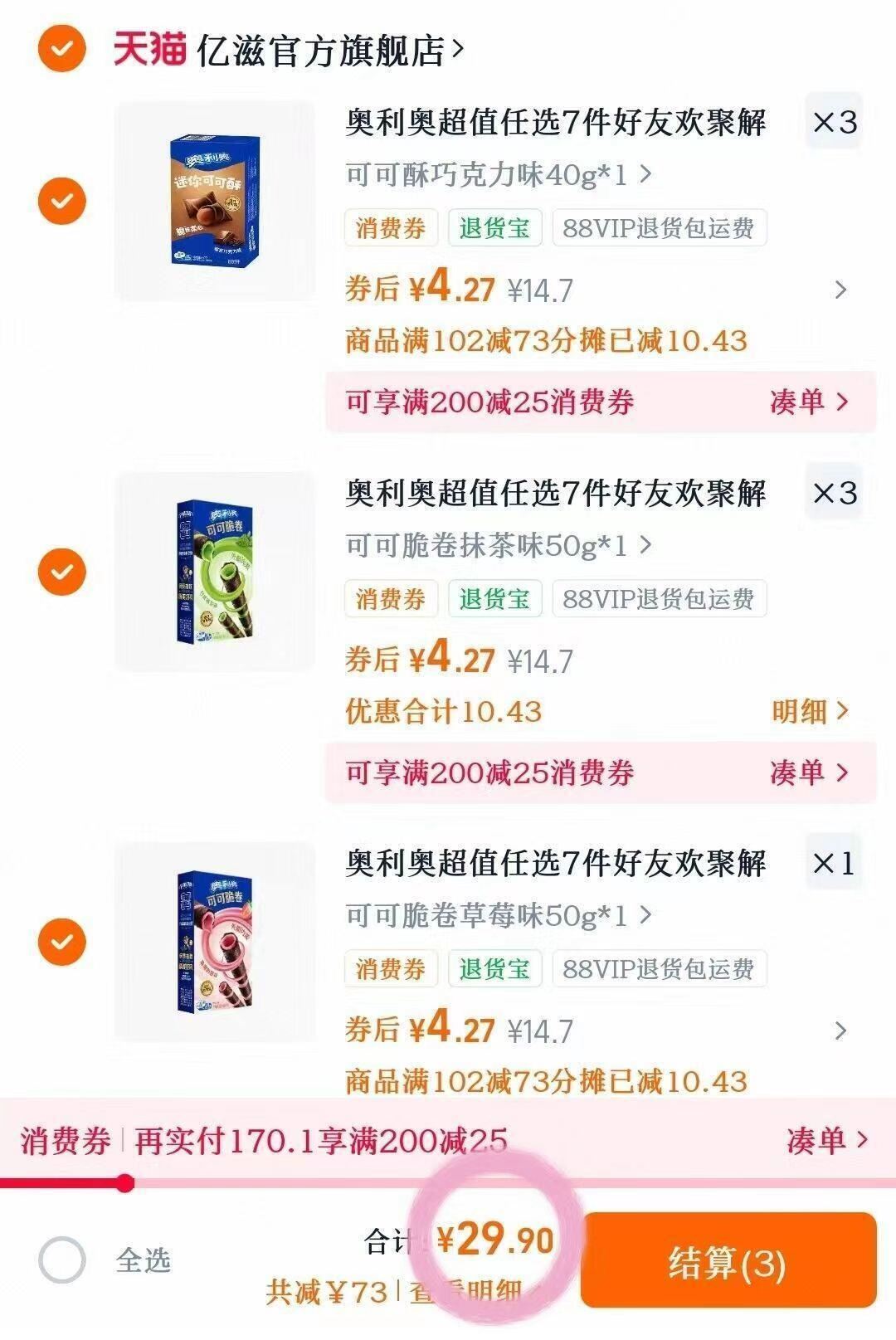Tap the 退货宝 badge on the strawberry roll
The width and height of the screenshot is (896, 1340).
coord(494,967)
